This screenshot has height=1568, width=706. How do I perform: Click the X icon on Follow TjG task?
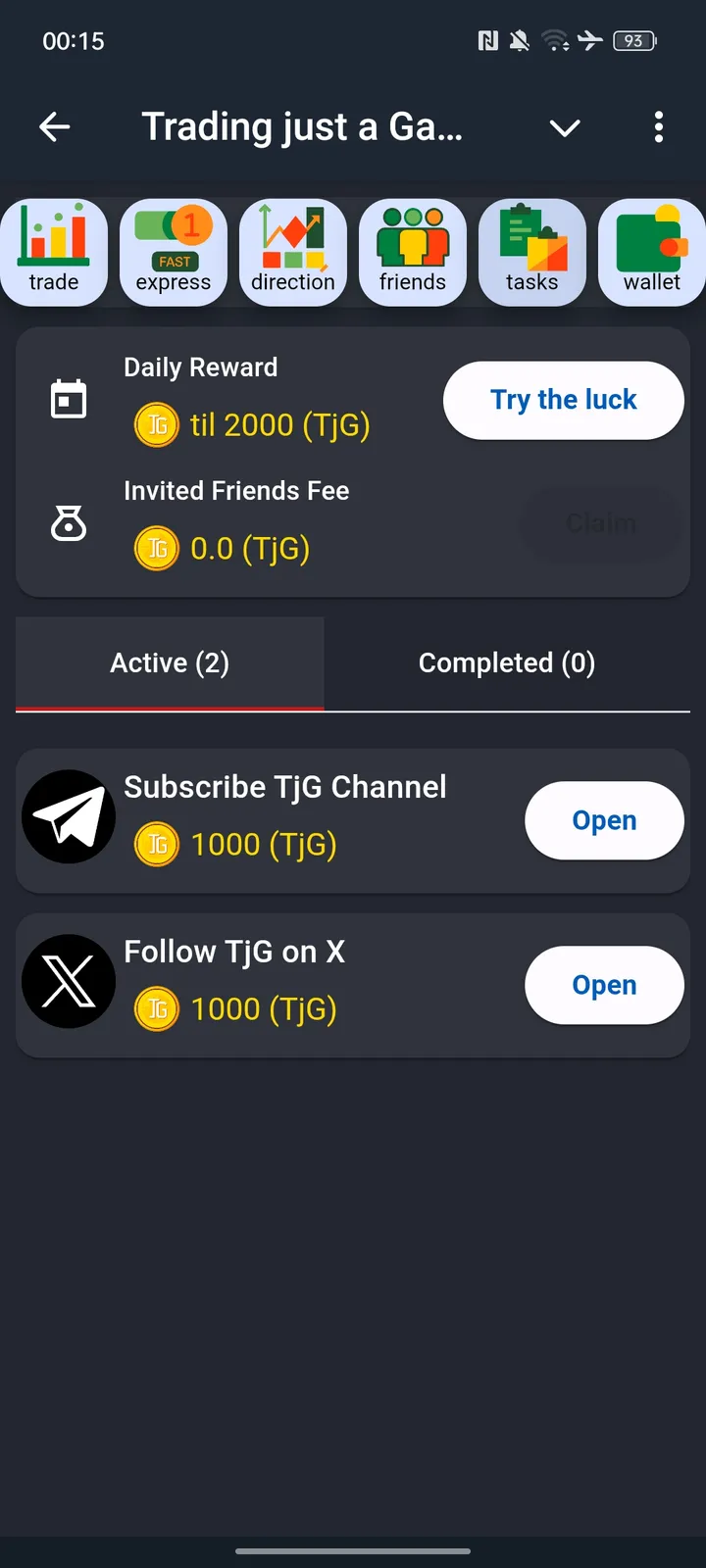69,981
